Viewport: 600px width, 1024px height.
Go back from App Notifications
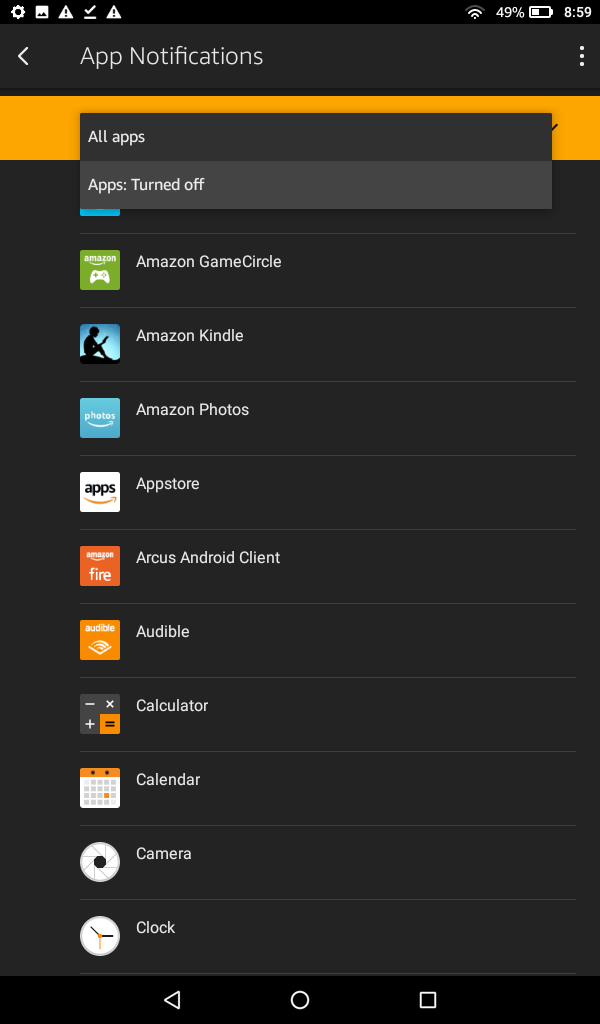(24, 56)
